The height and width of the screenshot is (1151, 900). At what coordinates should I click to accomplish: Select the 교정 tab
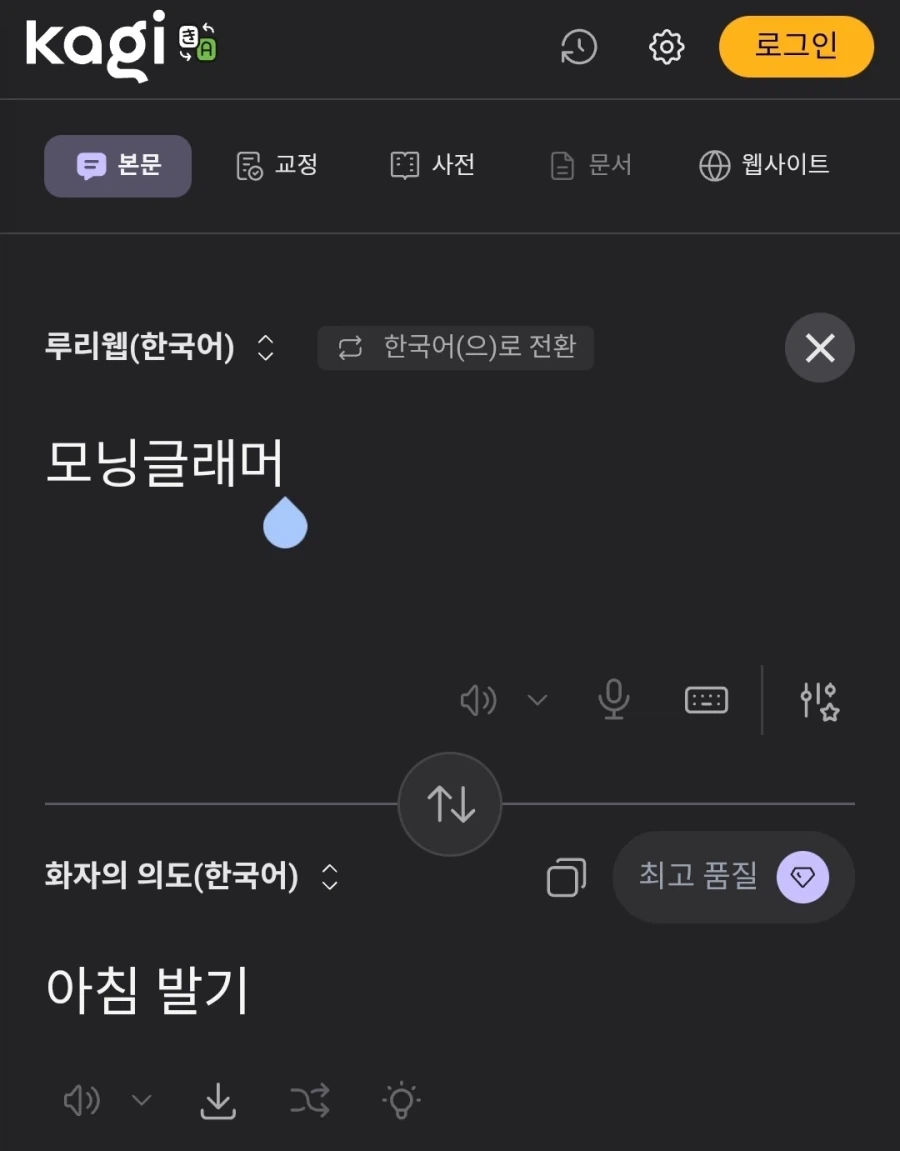[277, 166]
